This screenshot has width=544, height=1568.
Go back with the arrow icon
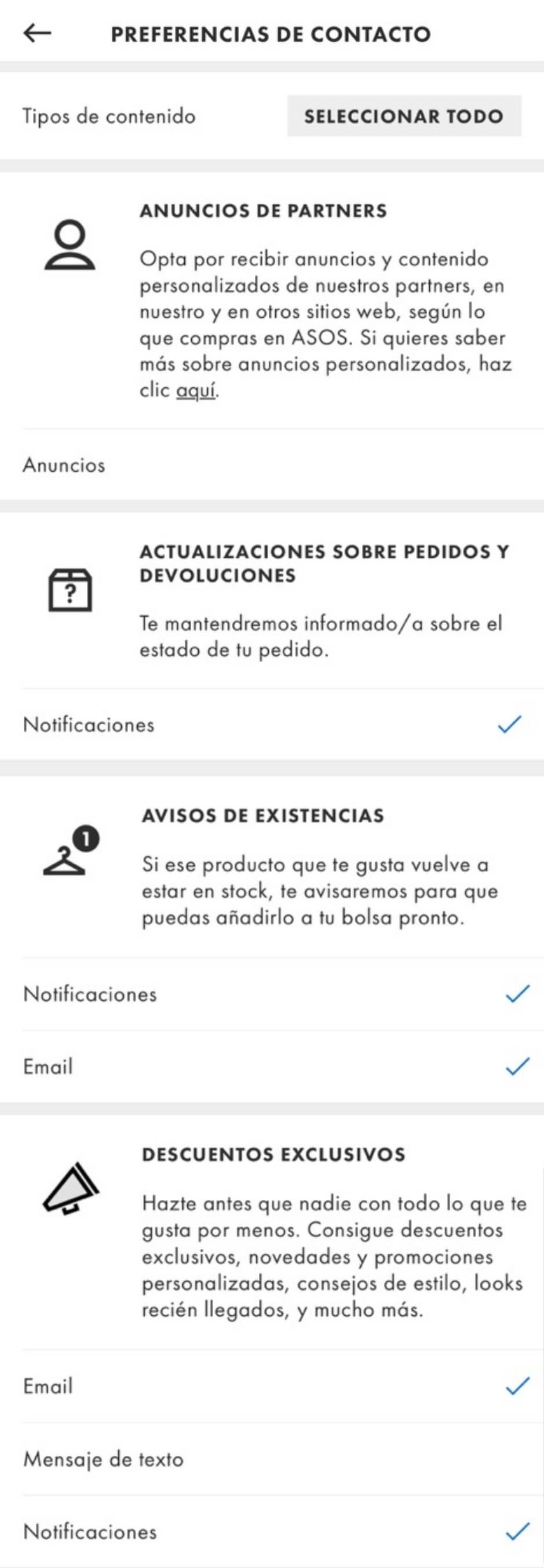37,34
